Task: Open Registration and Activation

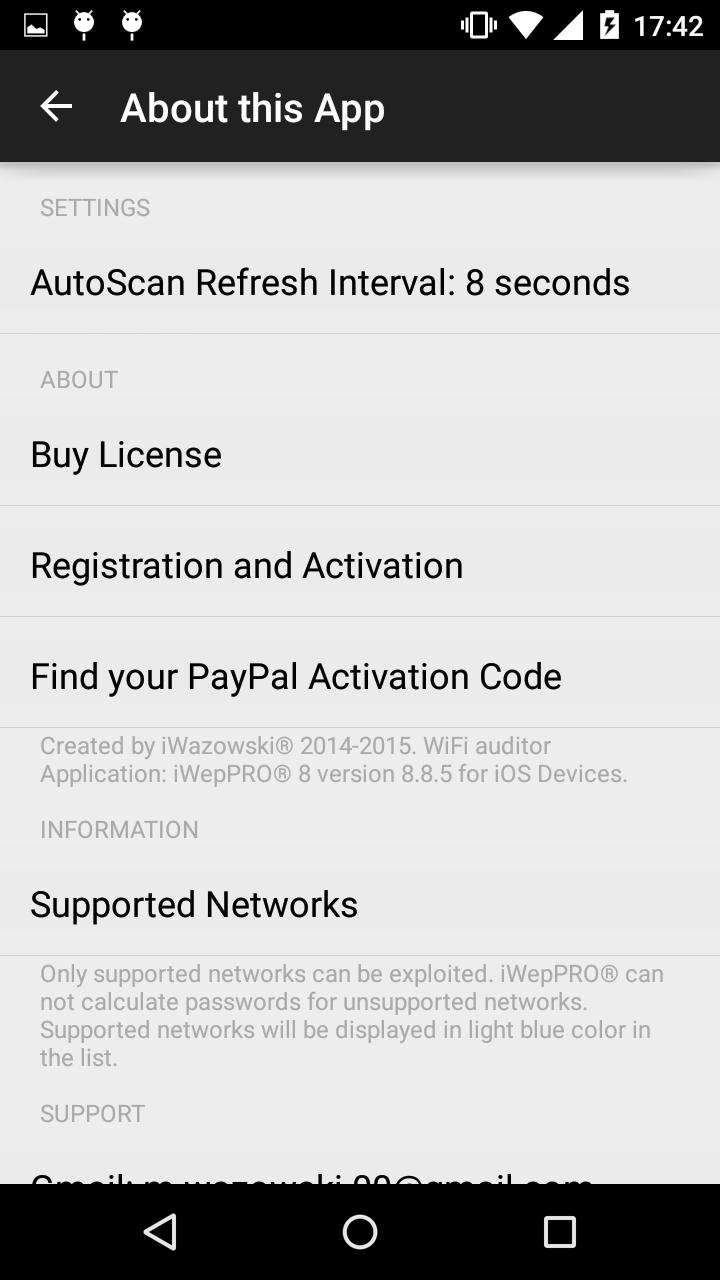Action: [x=246, y=566]
